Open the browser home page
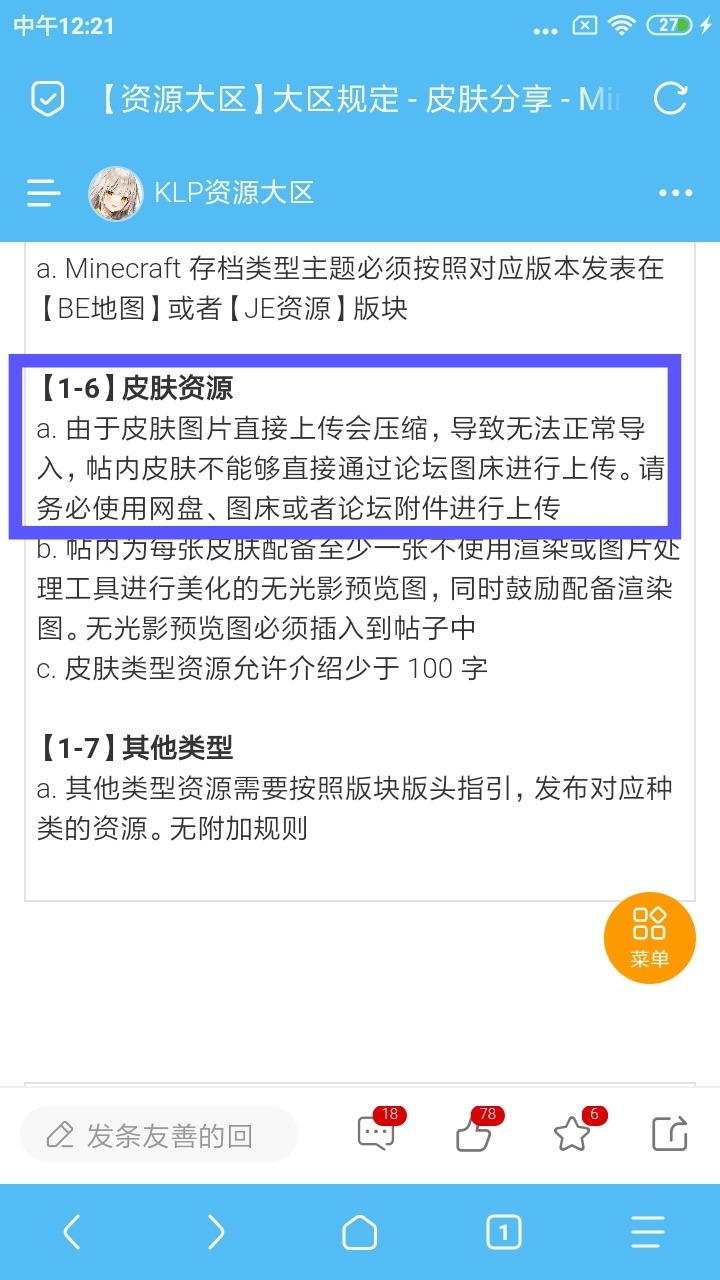 (360, 1232)
